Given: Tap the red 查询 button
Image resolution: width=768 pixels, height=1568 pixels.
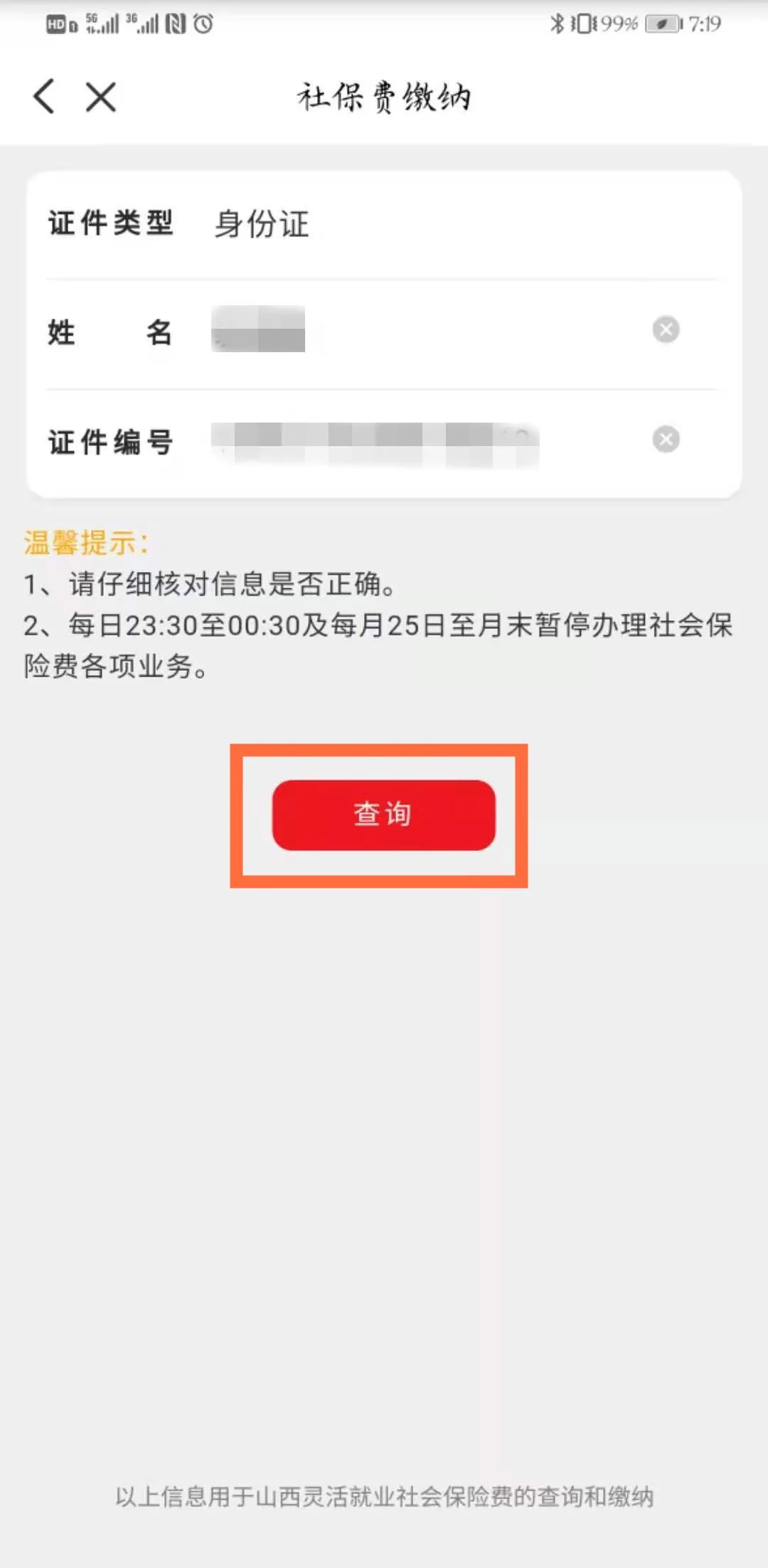Looking at the screenshot, I should point(383,815).
